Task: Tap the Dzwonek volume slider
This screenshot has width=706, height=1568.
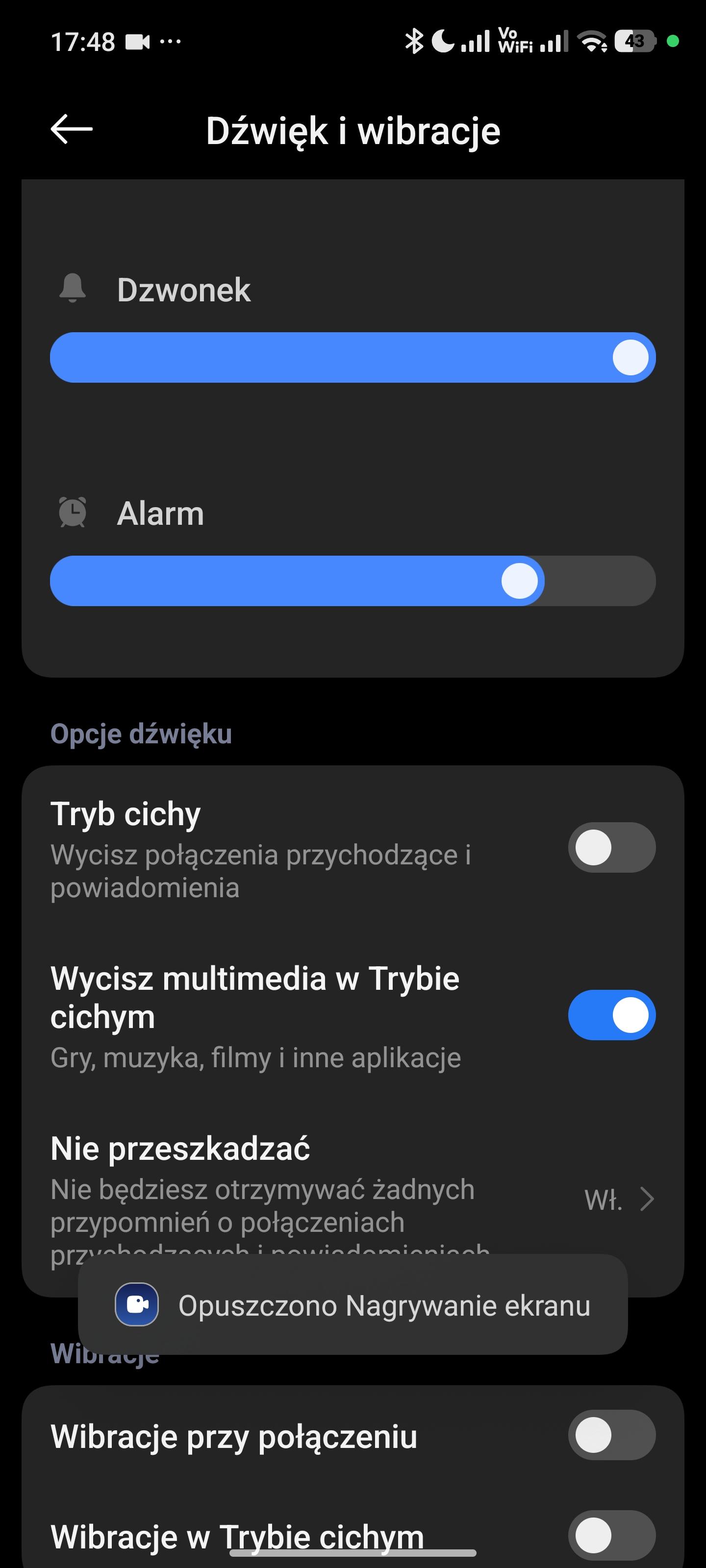Action: [352, 357]
